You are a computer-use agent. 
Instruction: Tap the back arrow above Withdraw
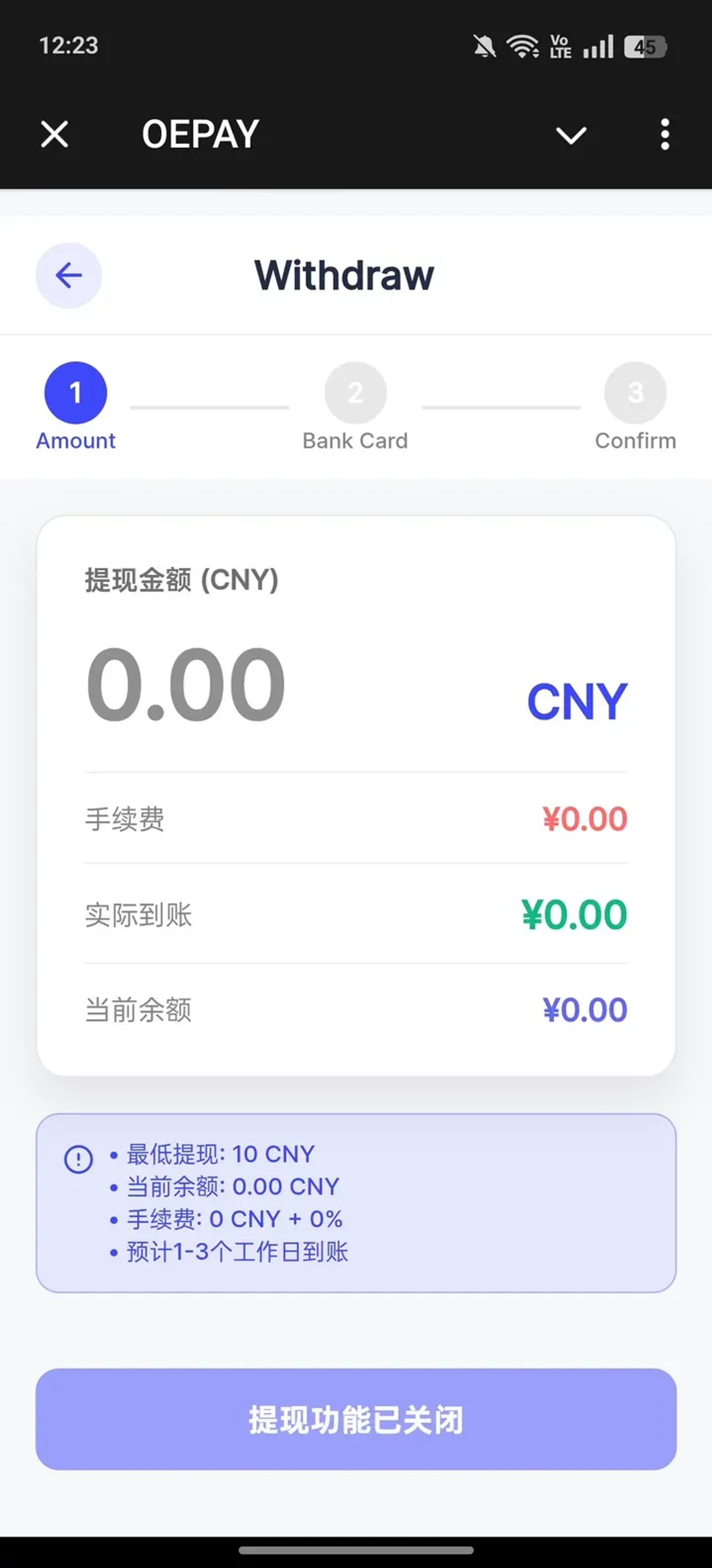coord(68,275)
